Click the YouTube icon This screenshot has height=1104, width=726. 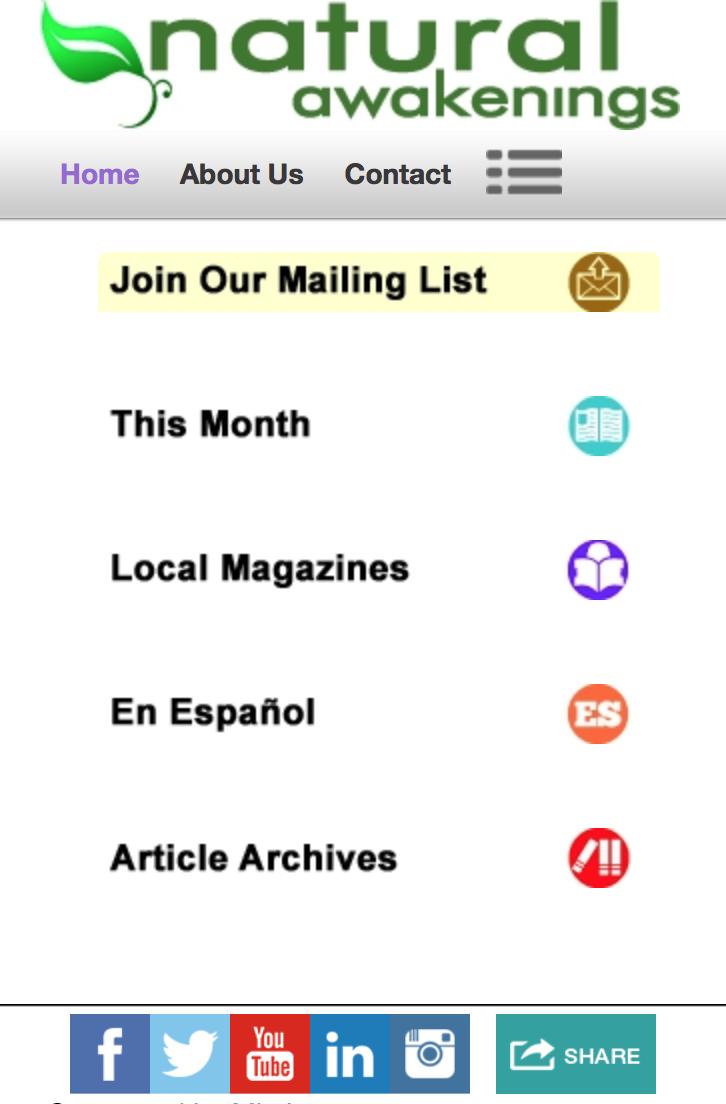click(270, 1051)
